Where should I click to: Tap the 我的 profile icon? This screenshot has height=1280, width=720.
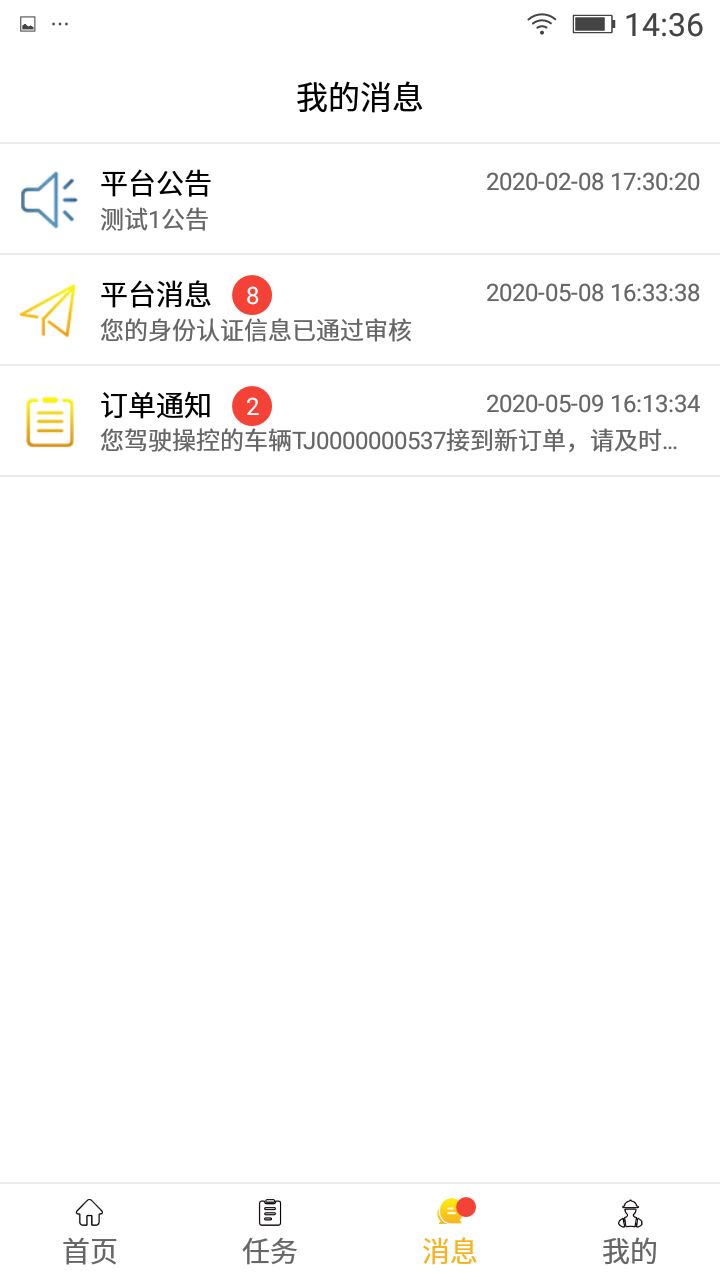pyautogui.click(x=629, y=1212)
